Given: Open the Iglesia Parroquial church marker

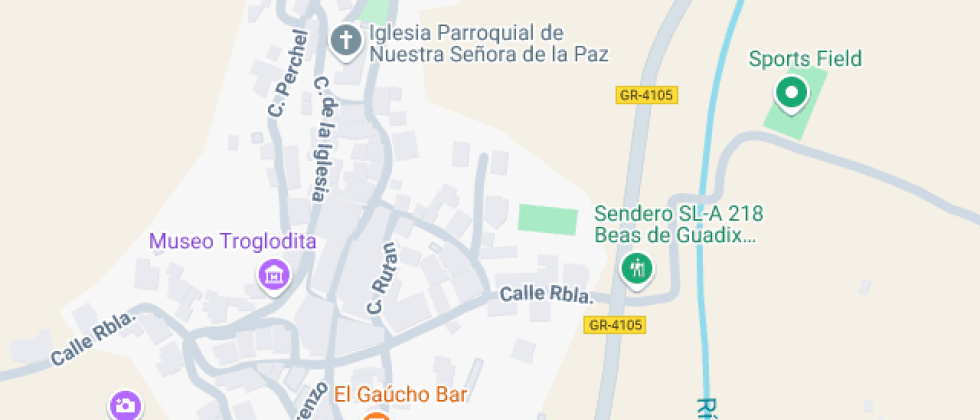Looking at the screenshot, I should click(x=346, y=41).
